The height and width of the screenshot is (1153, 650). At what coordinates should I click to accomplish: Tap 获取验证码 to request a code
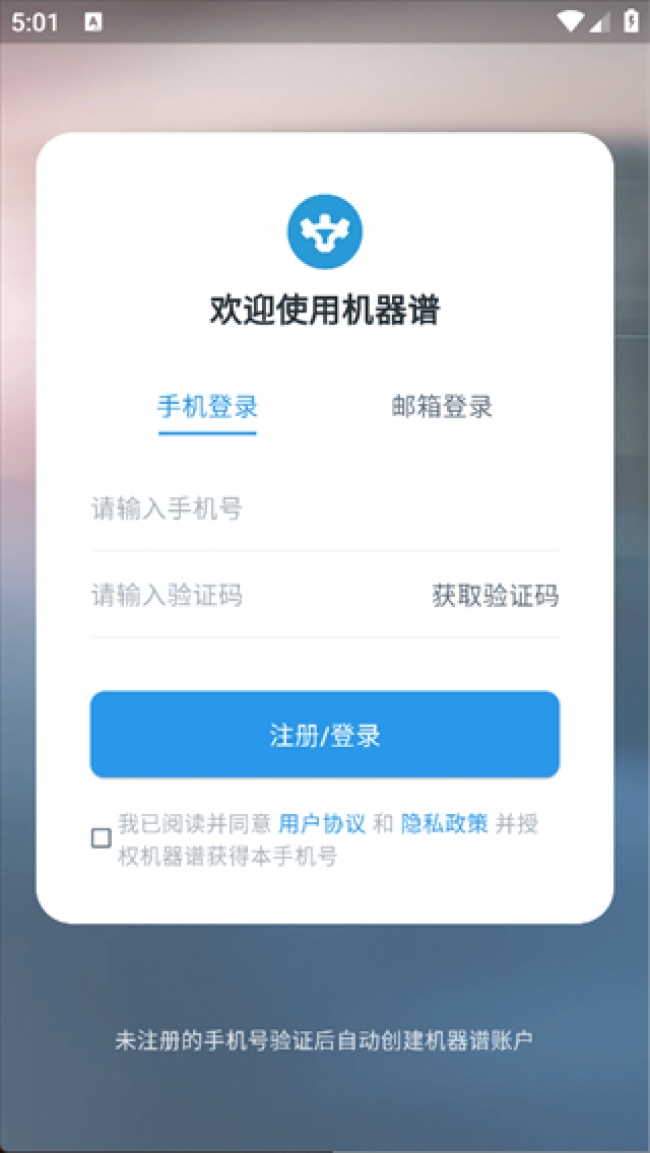(x=495, y=596)
